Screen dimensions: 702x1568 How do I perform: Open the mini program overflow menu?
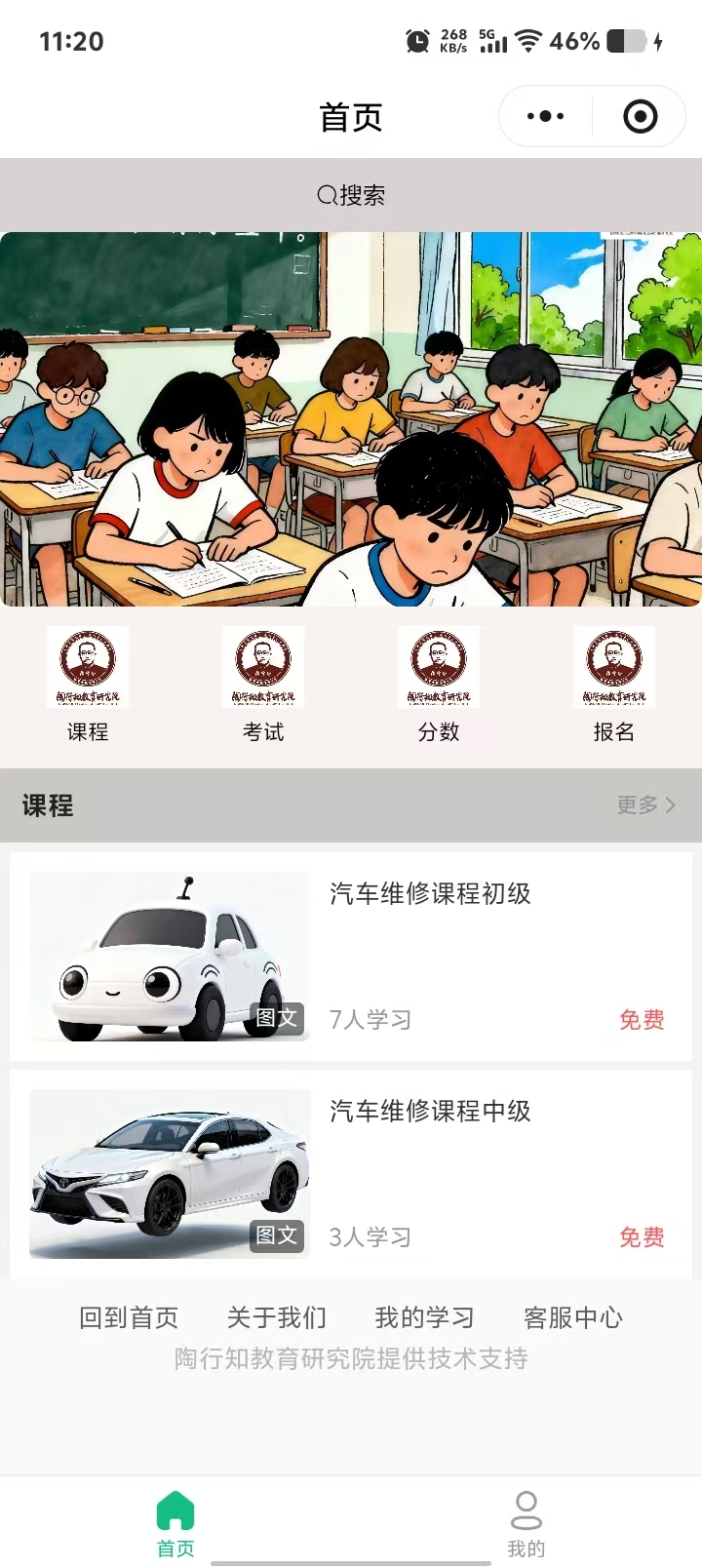coord(545,117)
